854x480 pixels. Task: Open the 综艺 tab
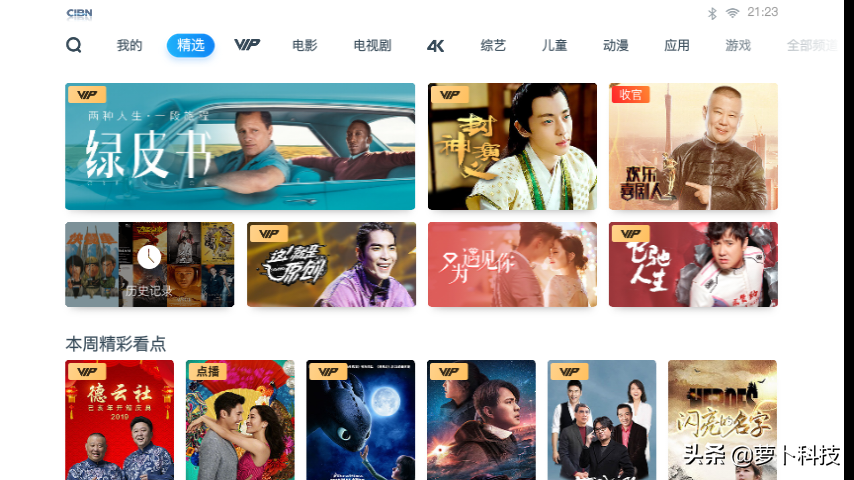point(493,45)
